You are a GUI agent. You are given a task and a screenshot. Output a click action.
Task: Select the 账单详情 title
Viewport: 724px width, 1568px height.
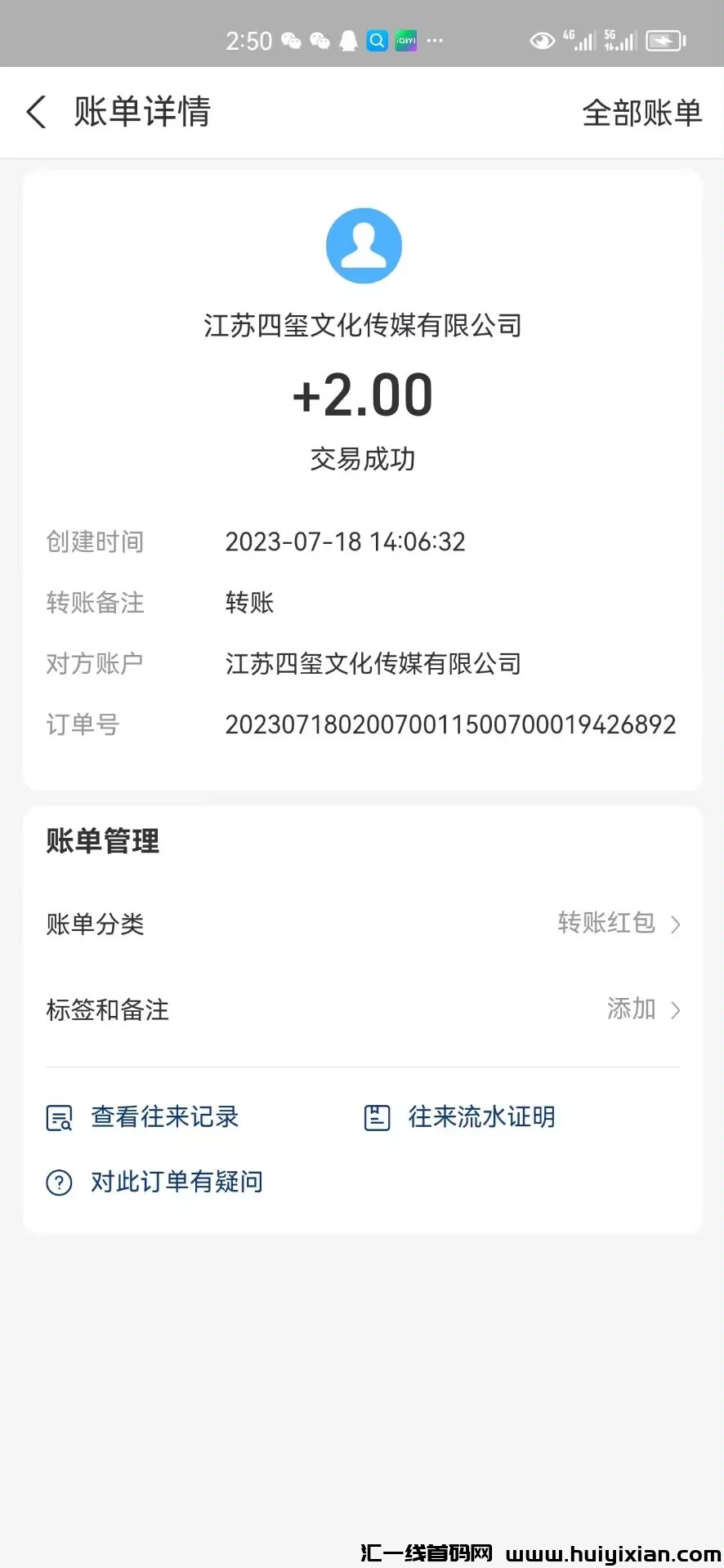pyautogui.click(x=142, y=112)
